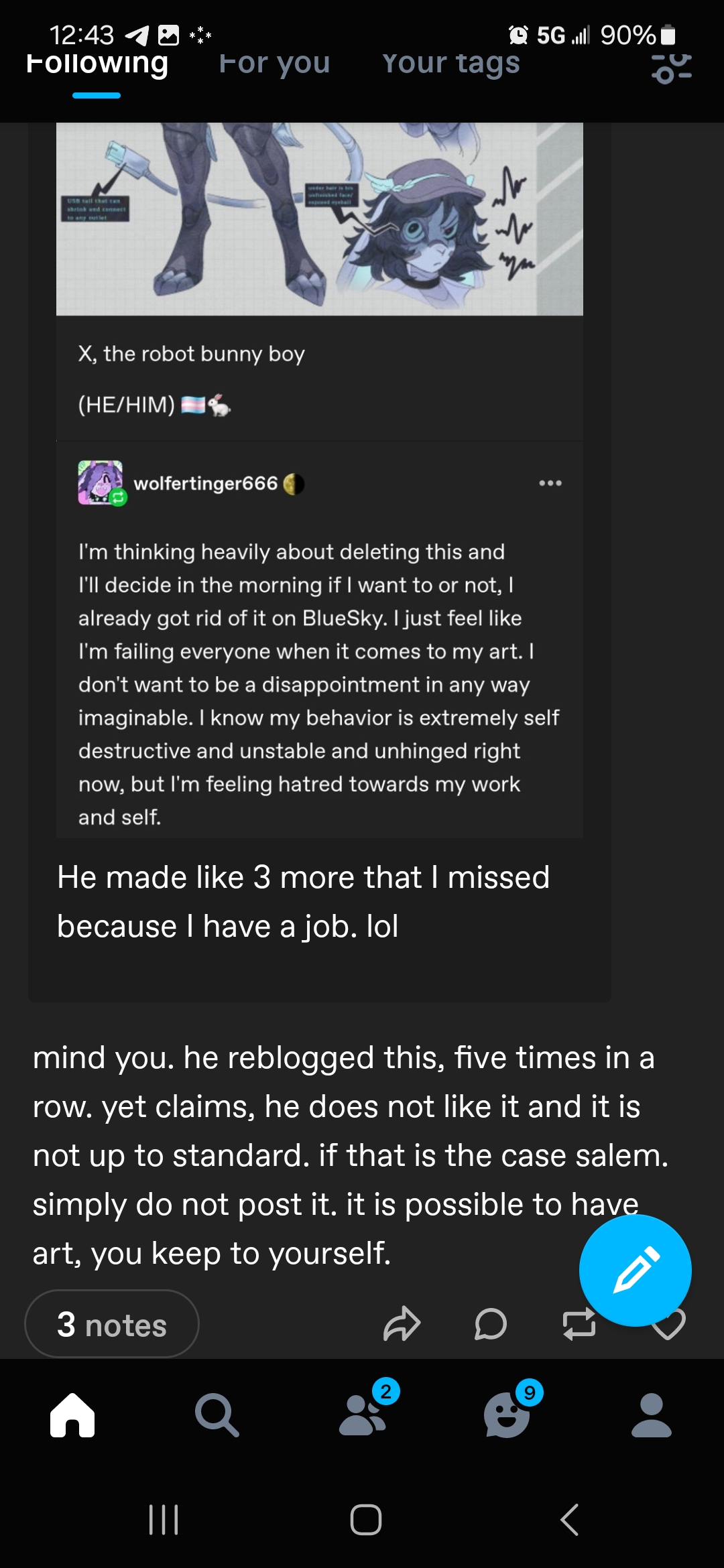
Task: Share this post
Action: point(402,1324)
